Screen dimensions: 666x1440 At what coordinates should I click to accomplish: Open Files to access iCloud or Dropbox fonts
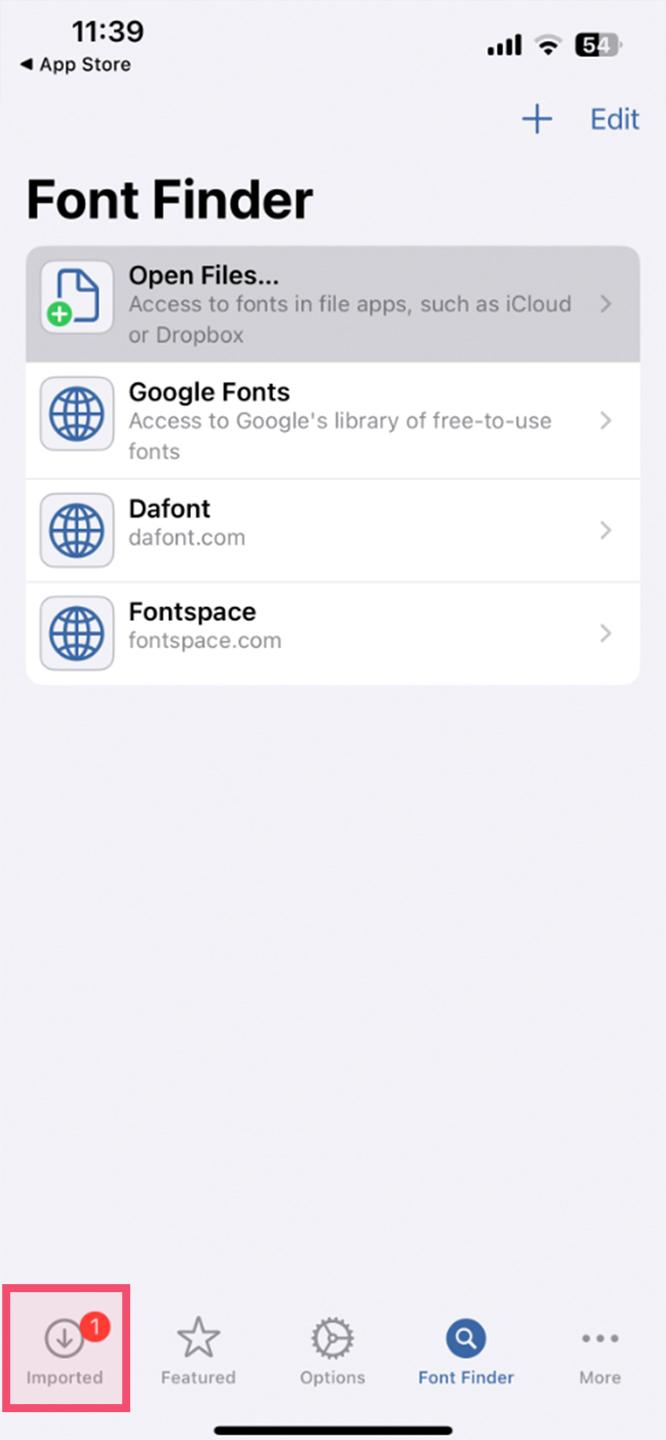332,304
